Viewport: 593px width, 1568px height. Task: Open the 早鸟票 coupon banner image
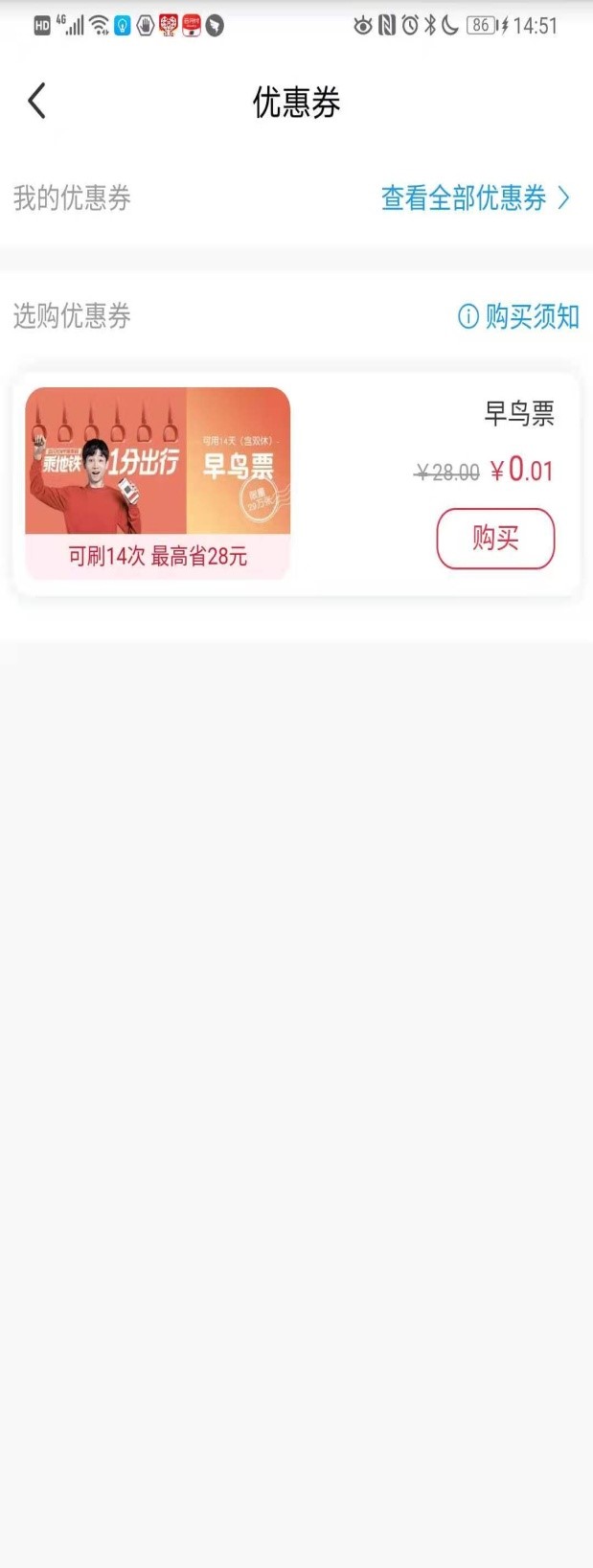tap(158, 482)
